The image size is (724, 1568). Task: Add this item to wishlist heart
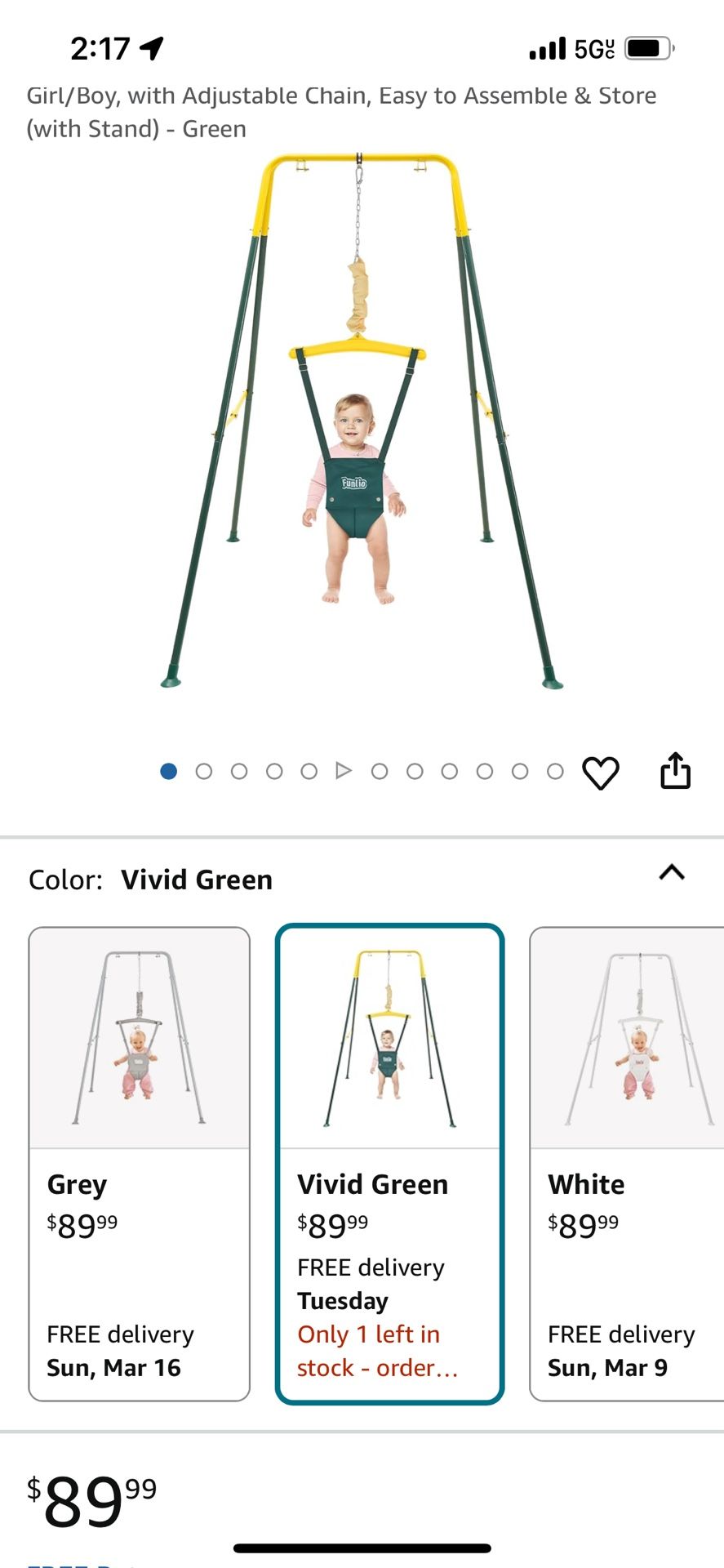click(600, 773)
